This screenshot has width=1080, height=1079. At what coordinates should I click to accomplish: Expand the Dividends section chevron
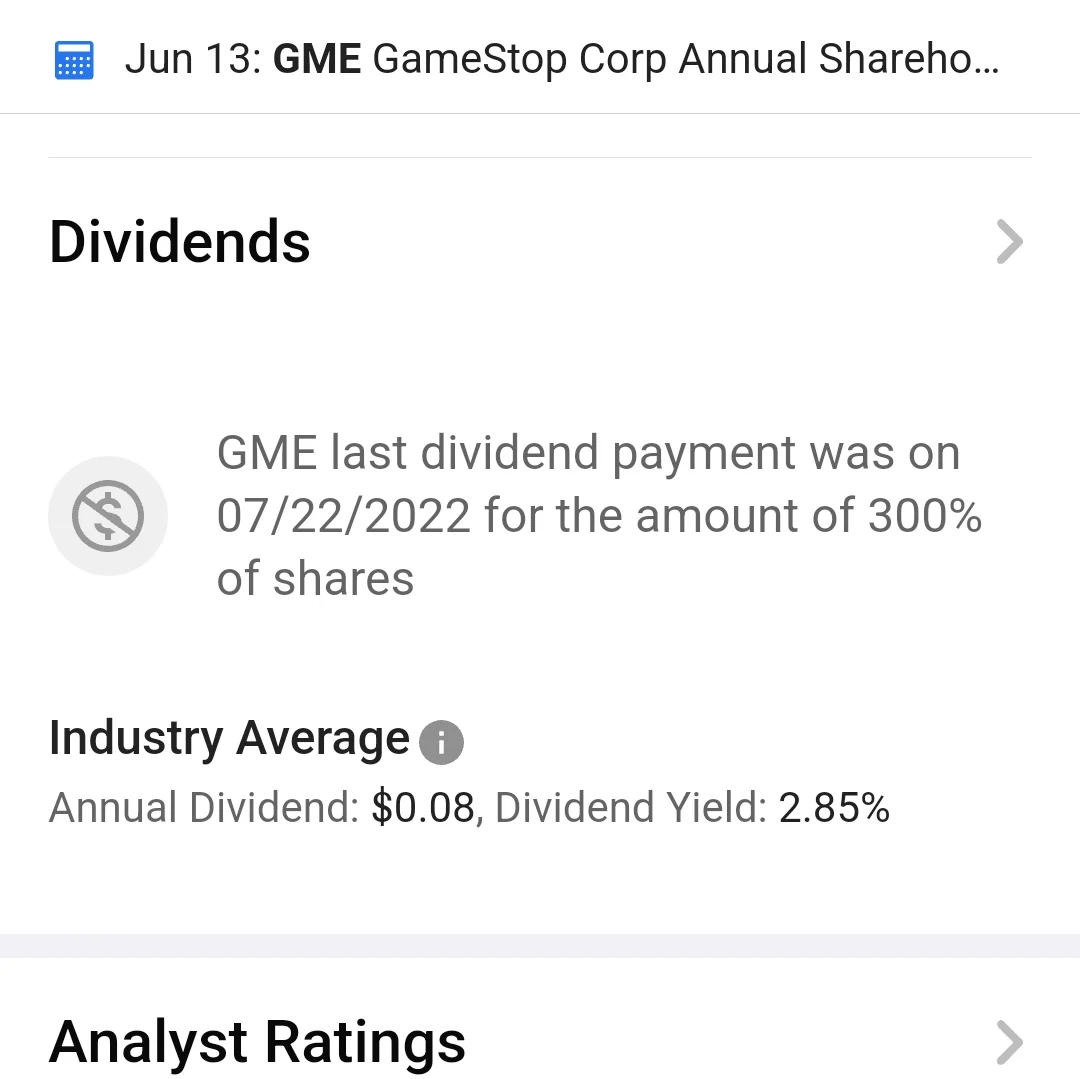[x=1010, y=243]
